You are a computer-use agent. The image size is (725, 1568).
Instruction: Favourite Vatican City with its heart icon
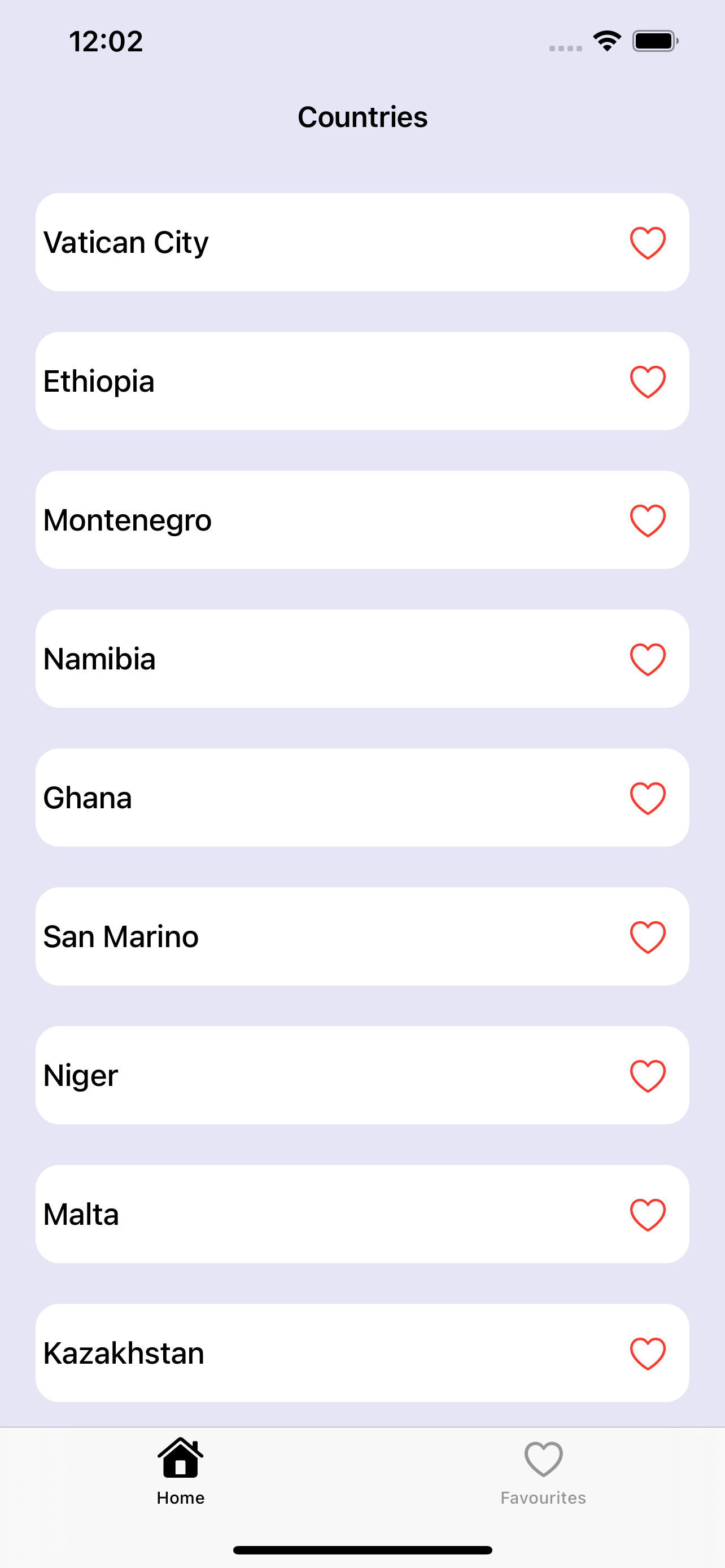point(648,241)
